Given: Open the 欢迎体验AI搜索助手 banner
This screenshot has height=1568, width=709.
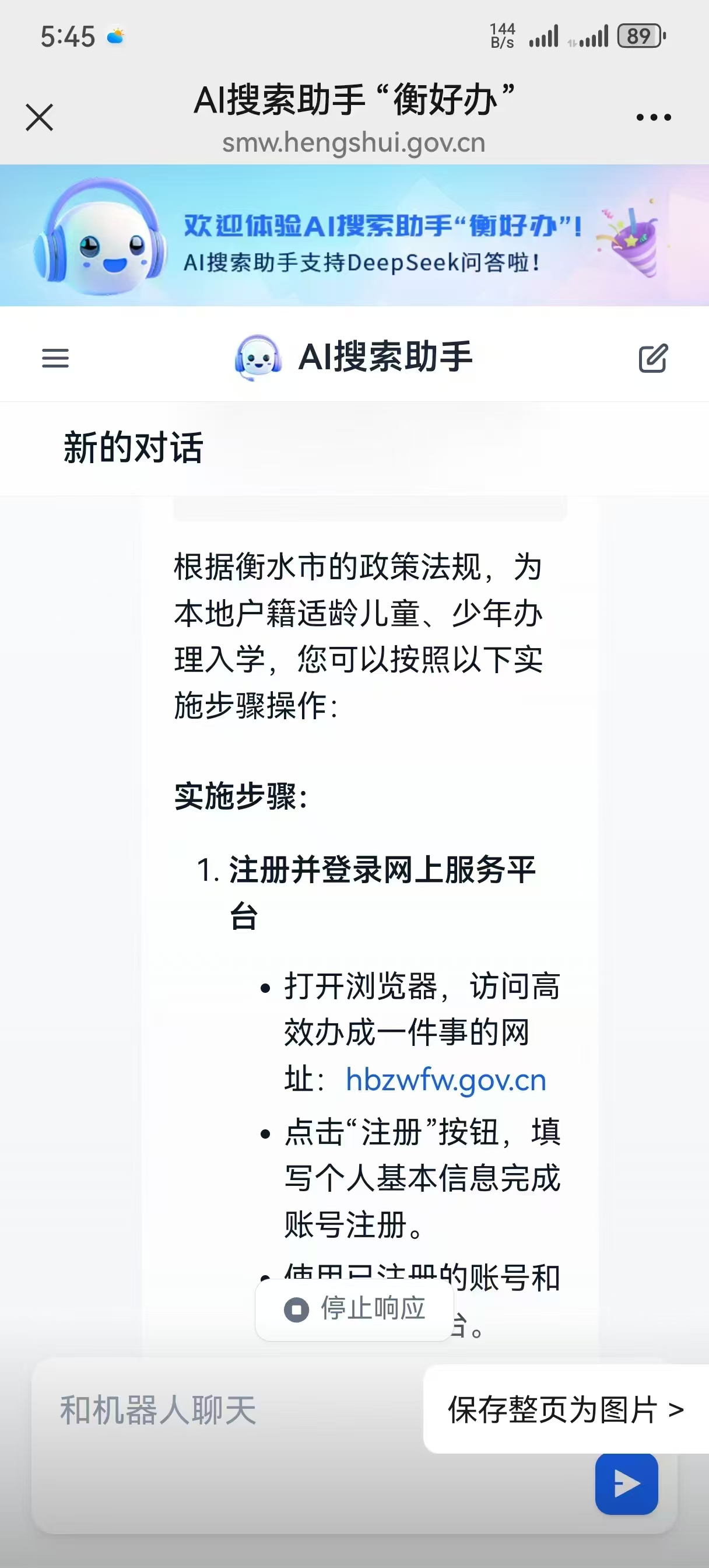Looking at the screenshot, I should (x=354, y=236).
